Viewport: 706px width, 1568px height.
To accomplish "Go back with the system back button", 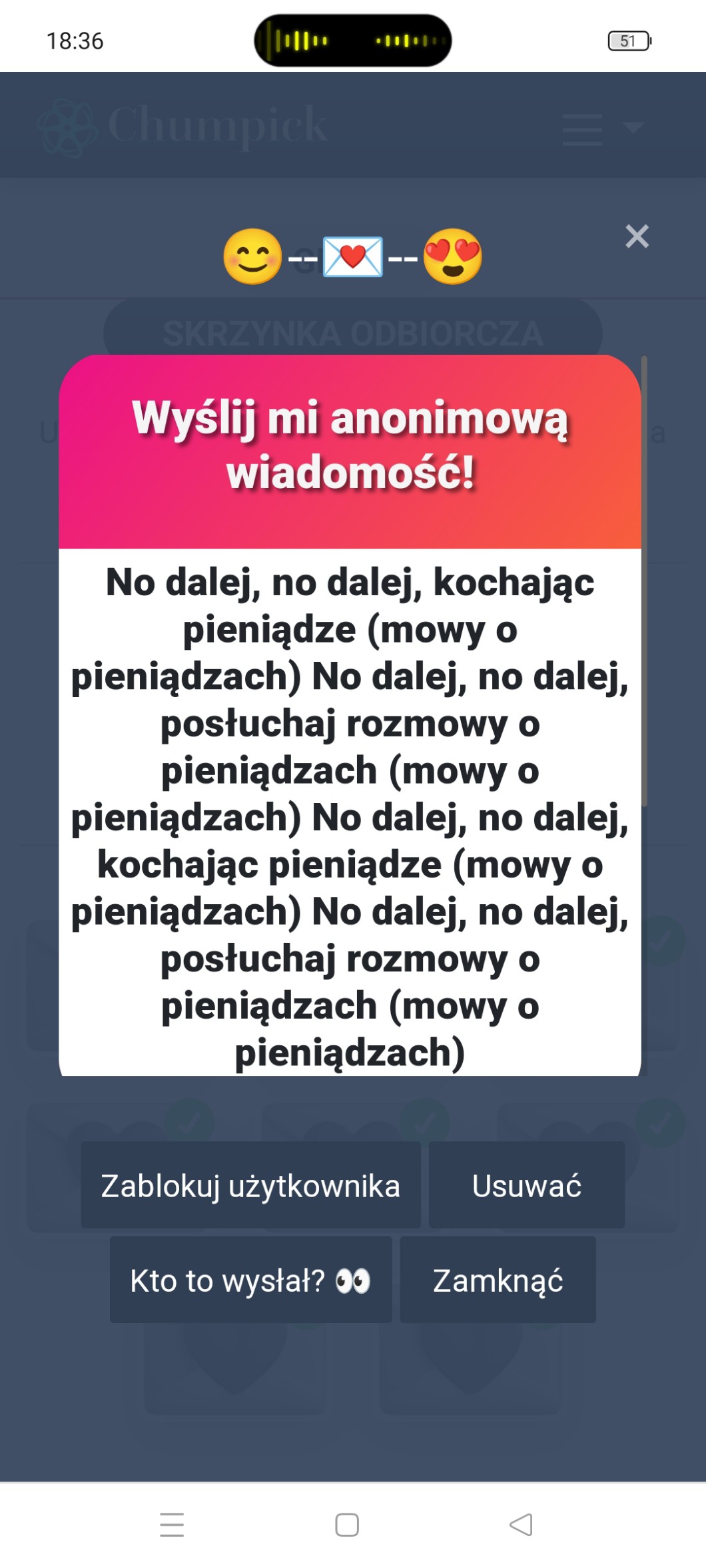I will (521, 1524).
